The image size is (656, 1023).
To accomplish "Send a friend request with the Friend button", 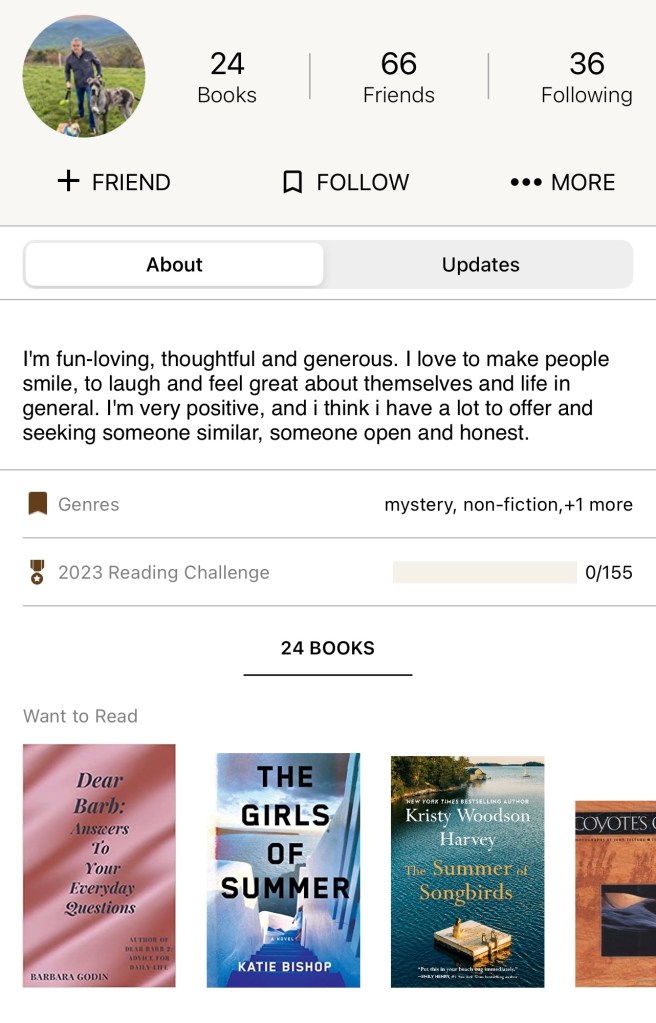I will point(114,182).
